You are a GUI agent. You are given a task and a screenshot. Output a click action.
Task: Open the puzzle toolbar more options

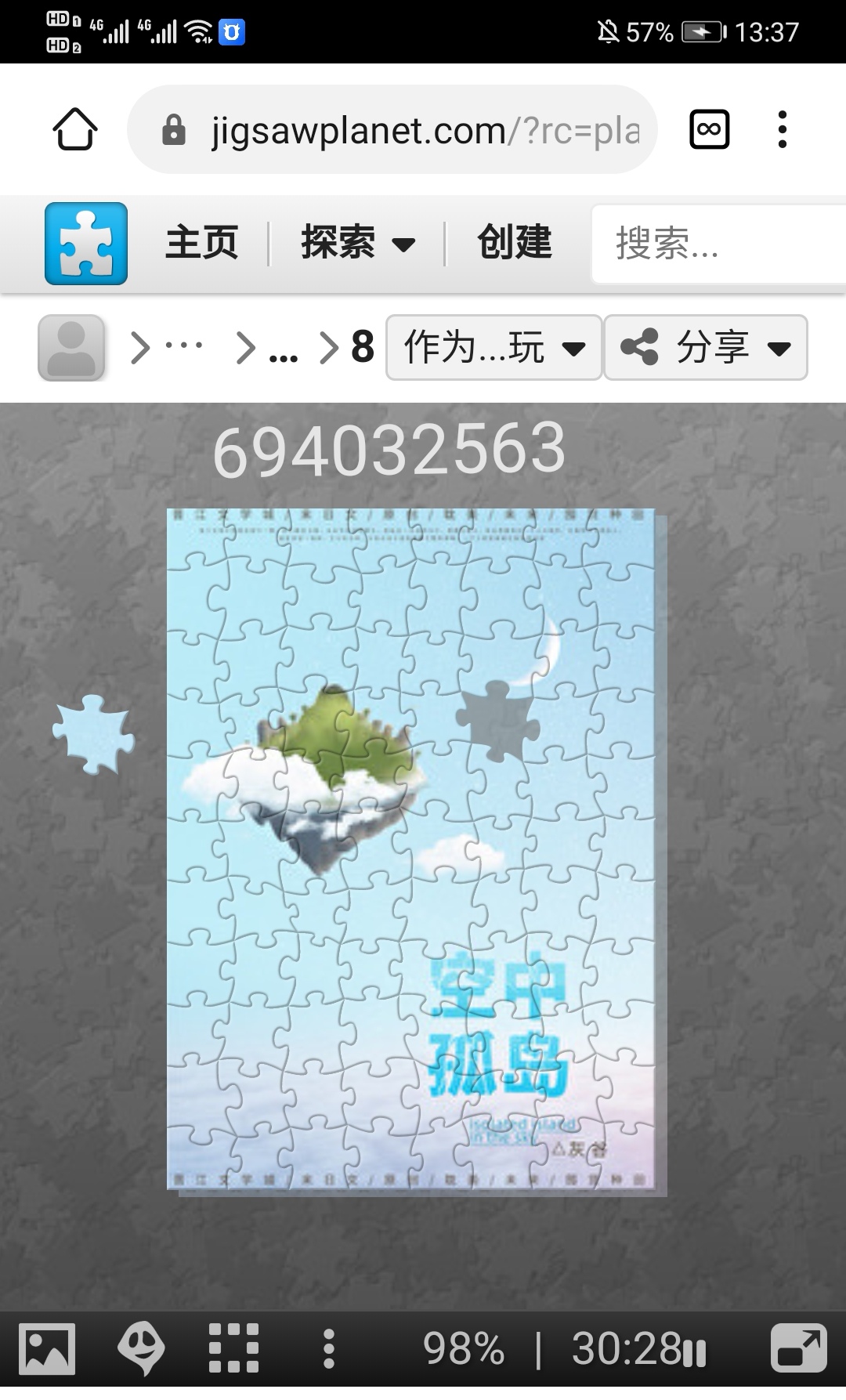click(x=329, y=1348)
